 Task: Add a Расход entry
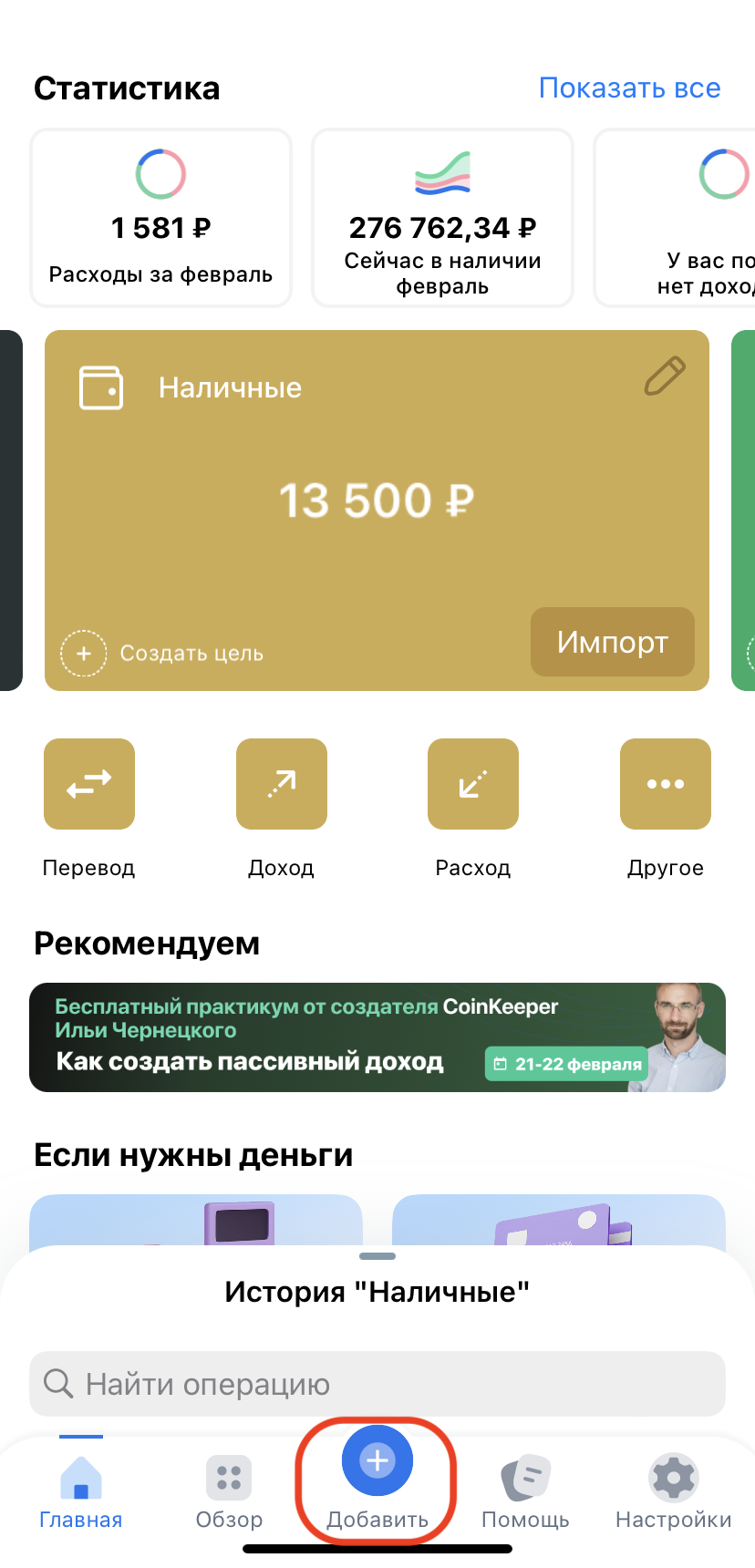472,784
